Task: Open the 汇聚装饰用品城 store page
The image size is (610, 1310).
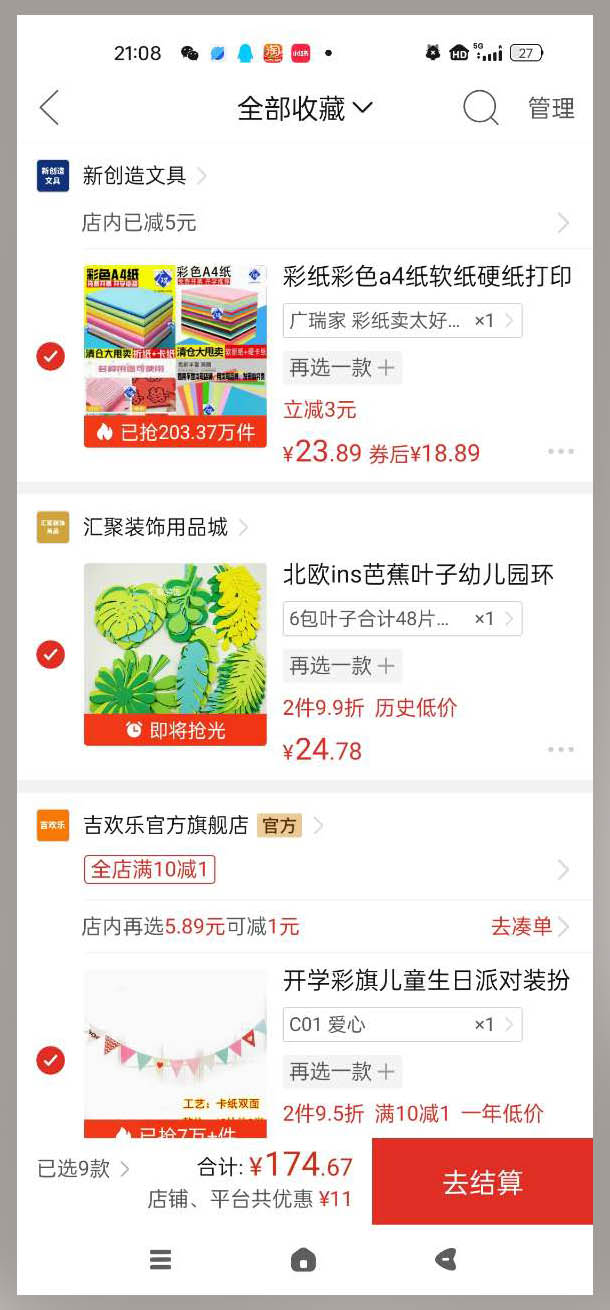Action: coord(155,527)
